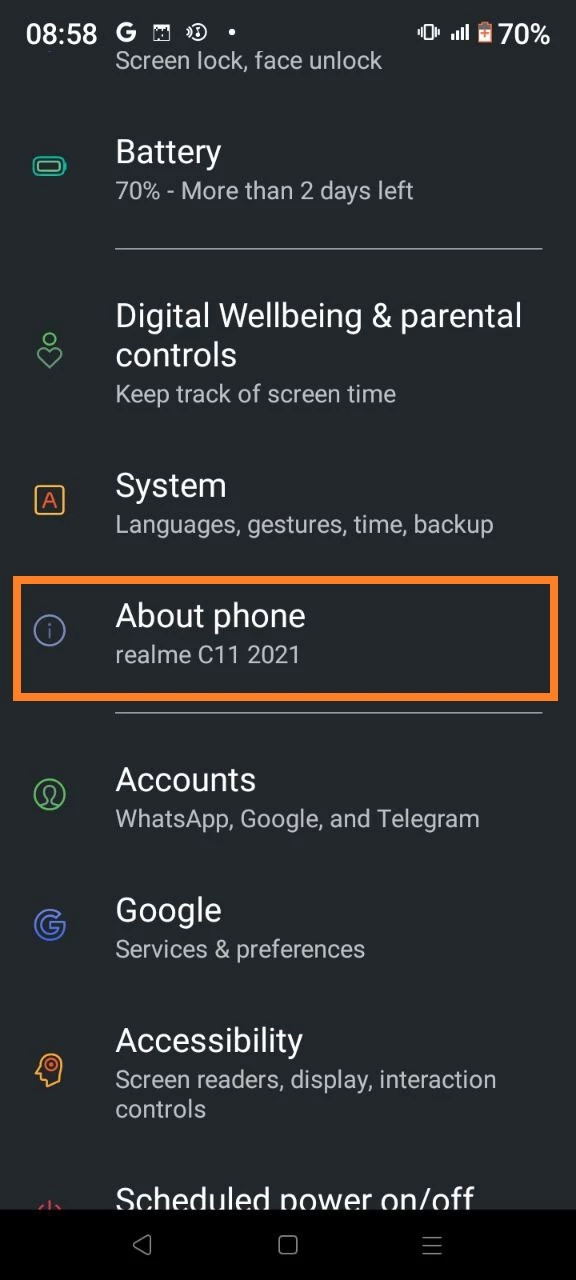Open About phone
This screenshot has width=576, height=1280.
pyautogui.click(x=288, y=635)
